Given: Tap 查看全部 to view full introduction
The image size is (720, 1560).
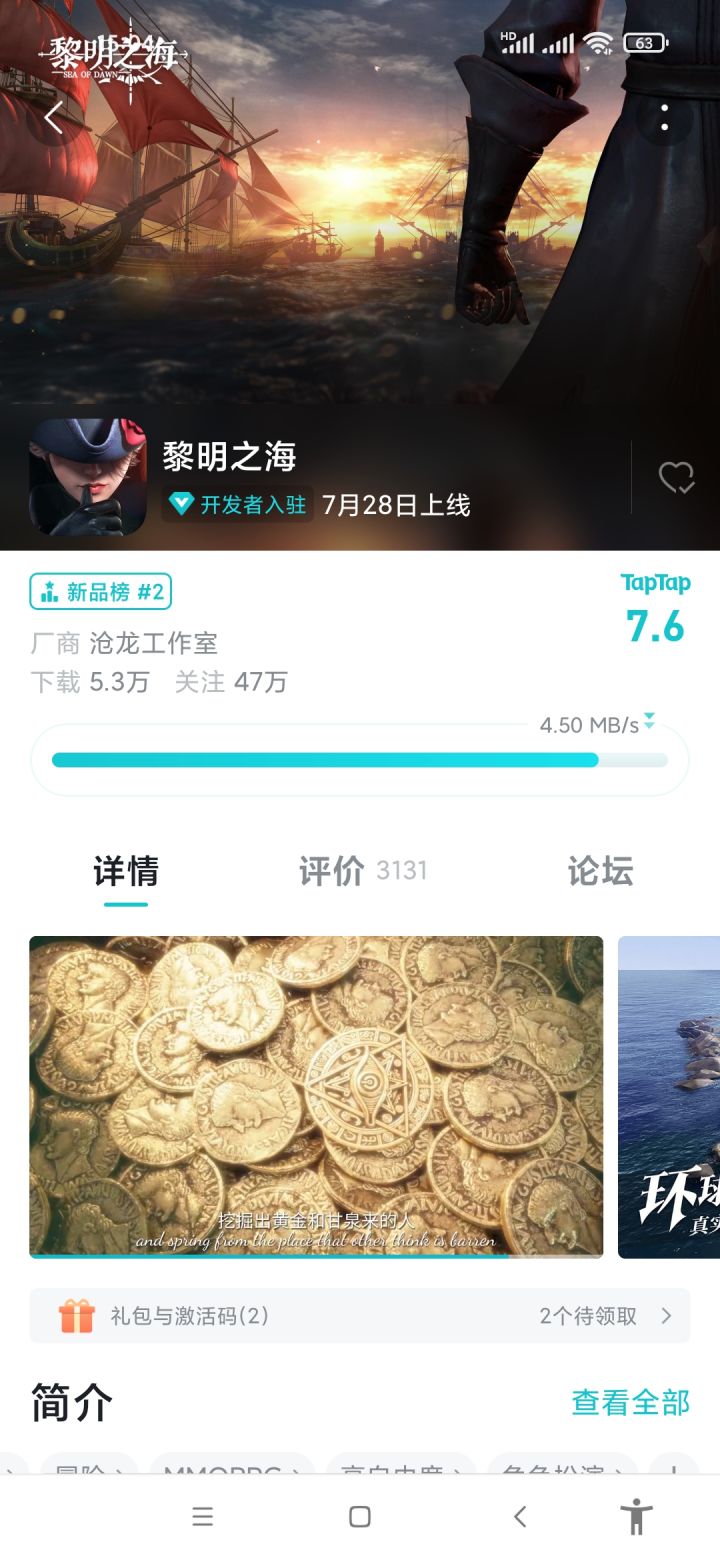Looking at the screenshot, I should (x=630, y=1402).
